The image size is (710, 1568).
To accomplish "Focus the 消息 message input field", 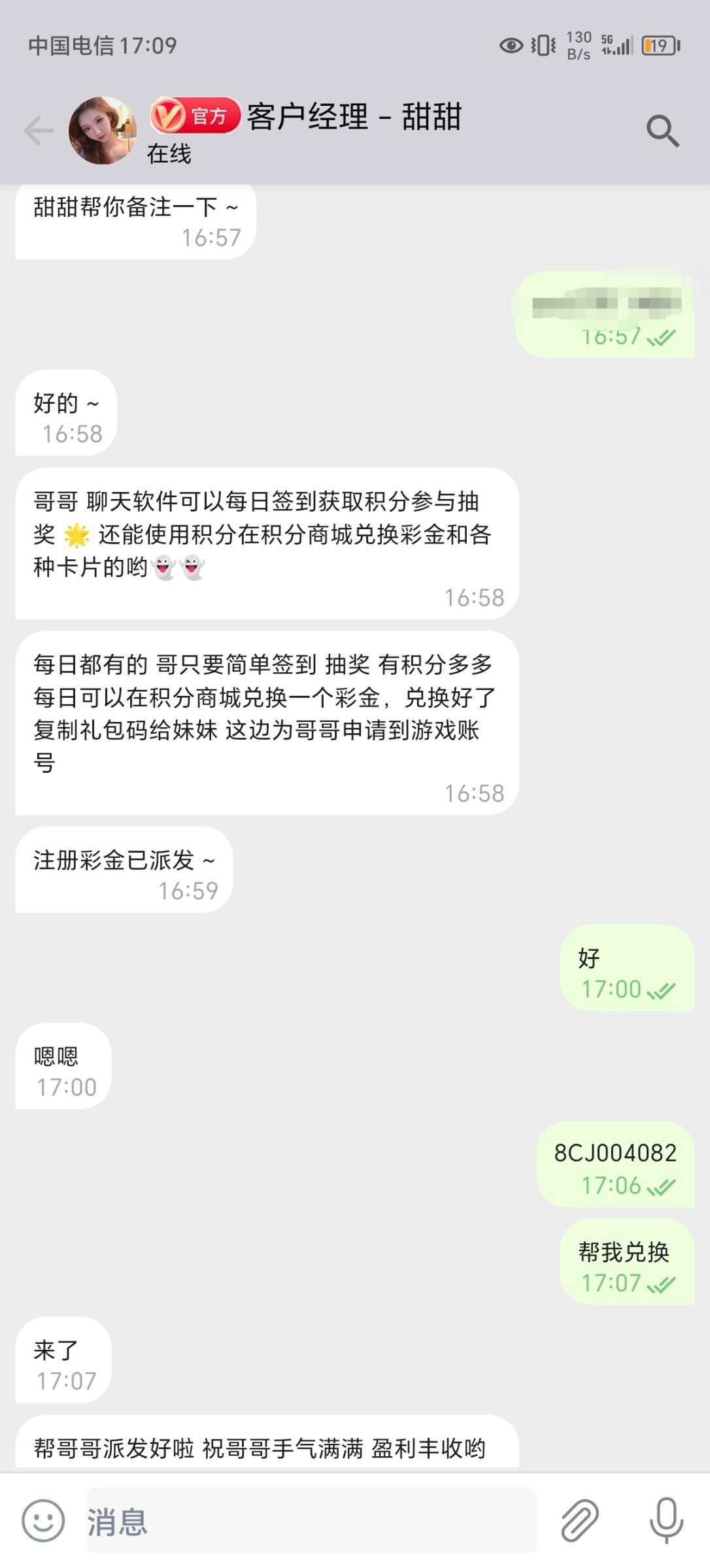I will click(x=311, y=1521).
